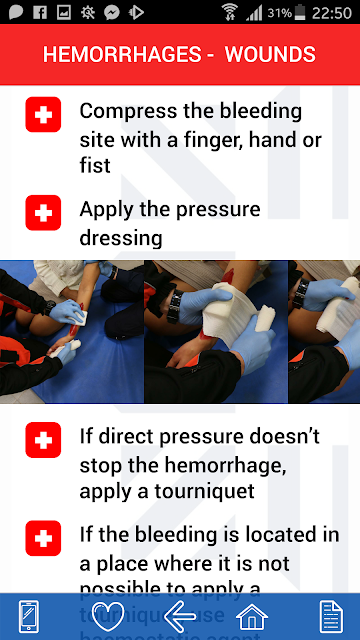Go back using the left arrow
Screen dimensions: 360x640
click(x=180, y=616)
